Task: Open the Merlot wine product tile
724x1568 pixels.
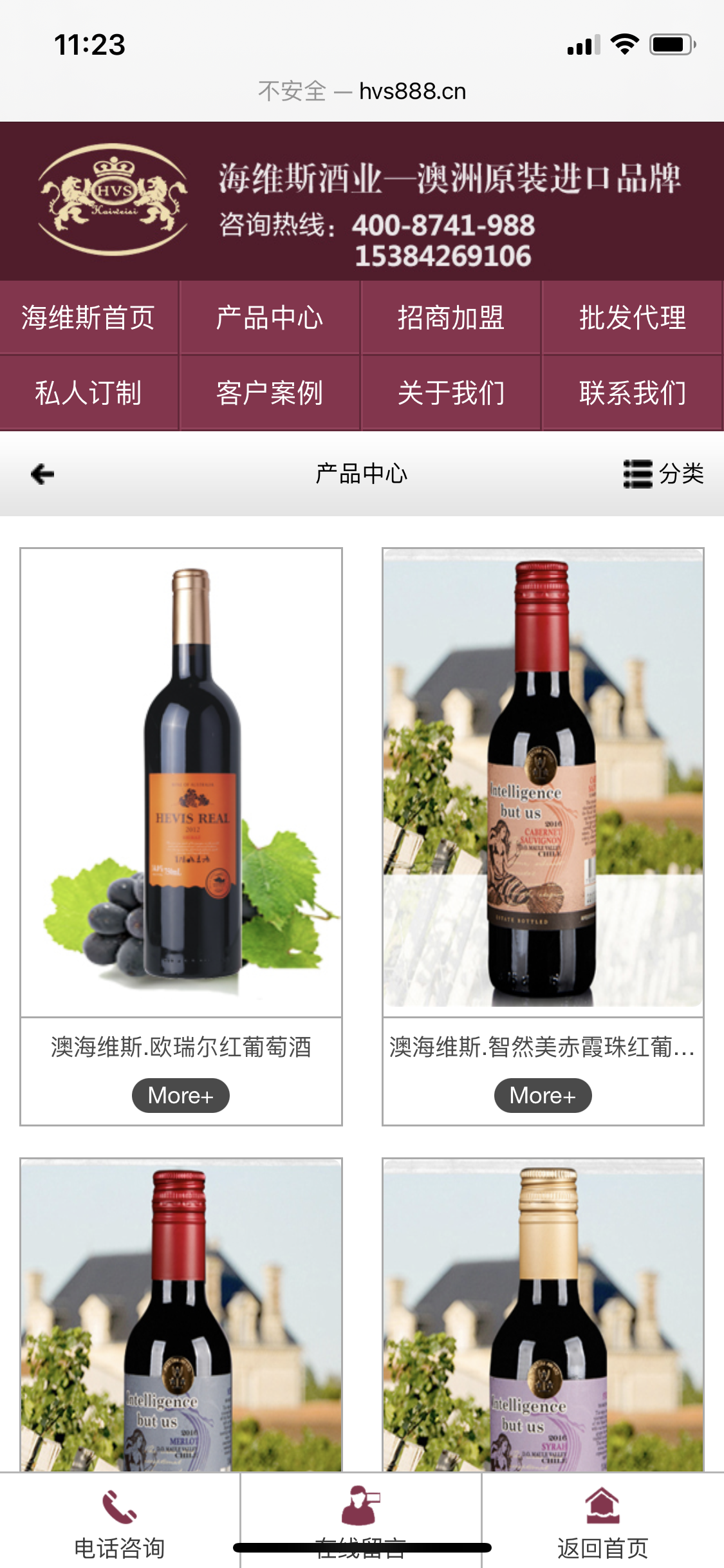Action: 181,1313
